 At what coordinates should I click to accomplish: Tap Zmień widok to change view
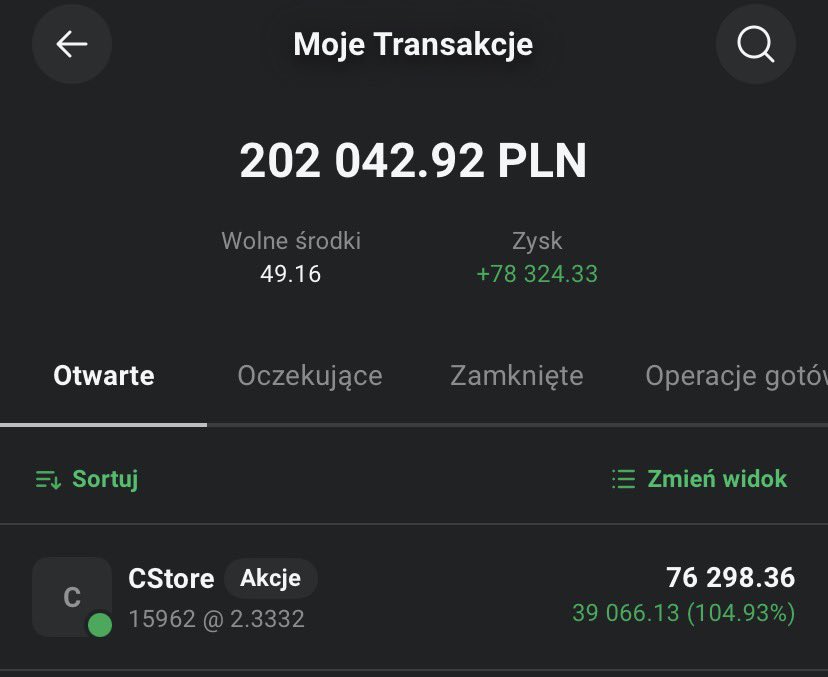699,479
